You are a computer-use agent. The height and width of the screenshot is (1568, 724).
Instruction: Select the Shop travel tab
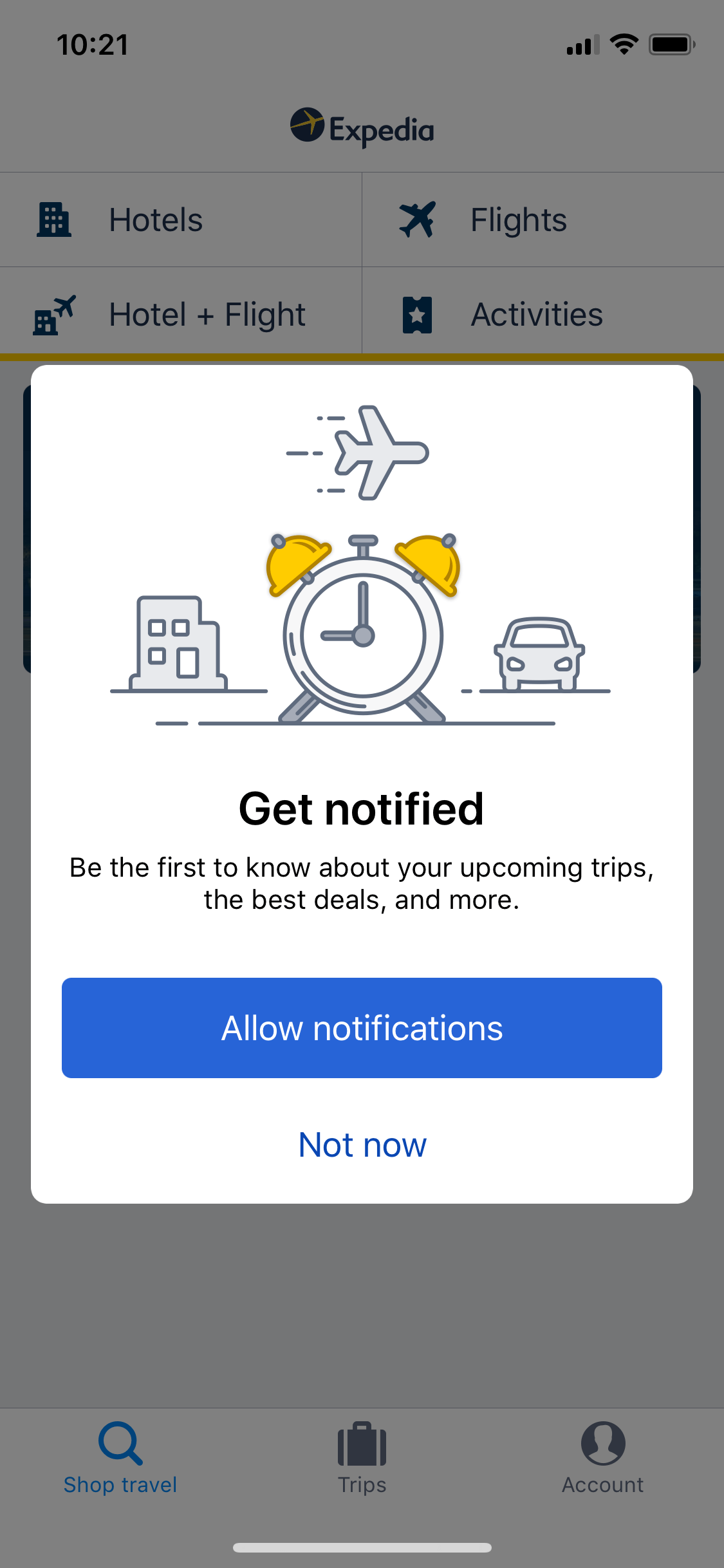pos(120,1459)
